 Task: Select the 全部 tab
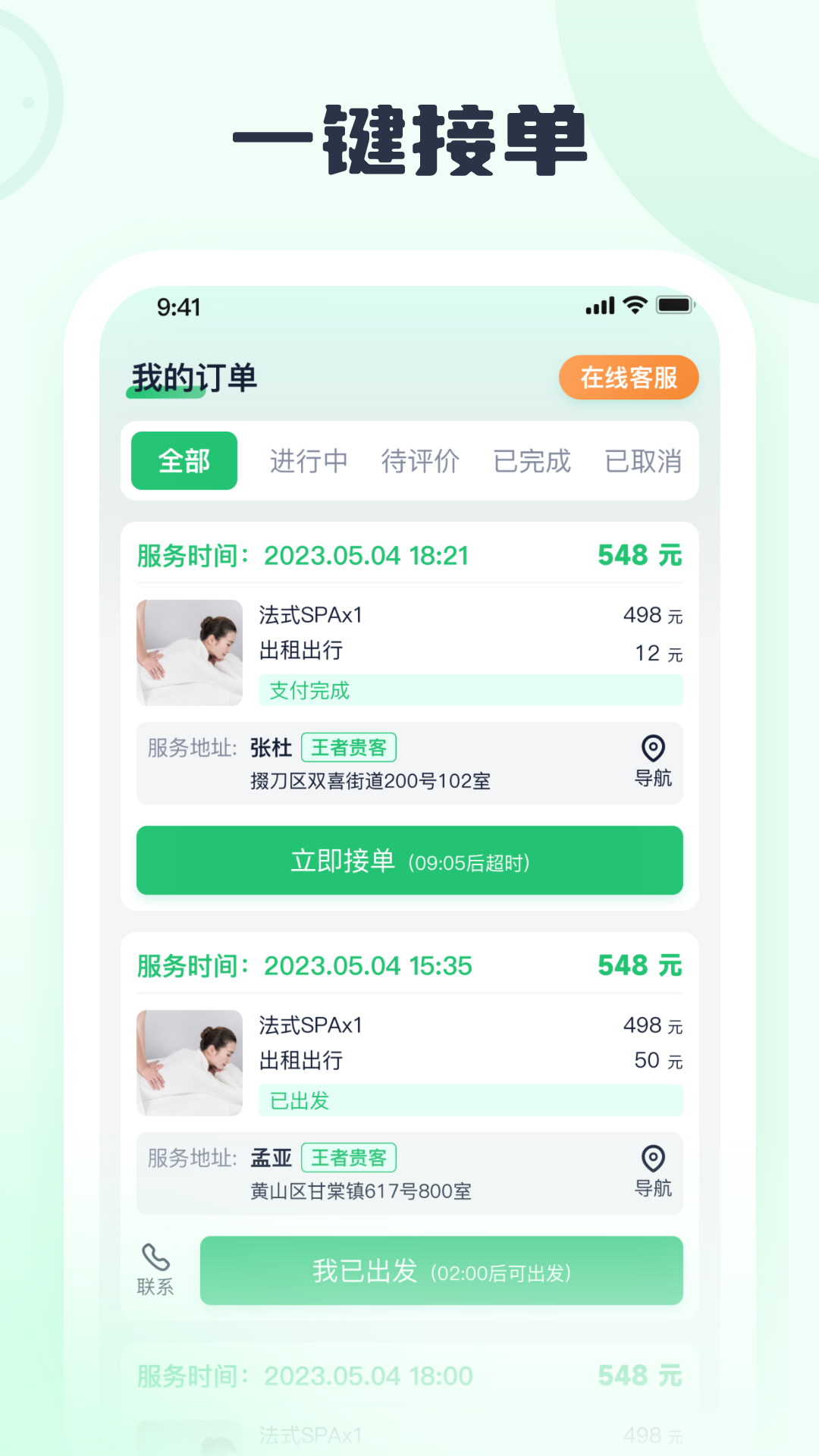pos(184,460)
